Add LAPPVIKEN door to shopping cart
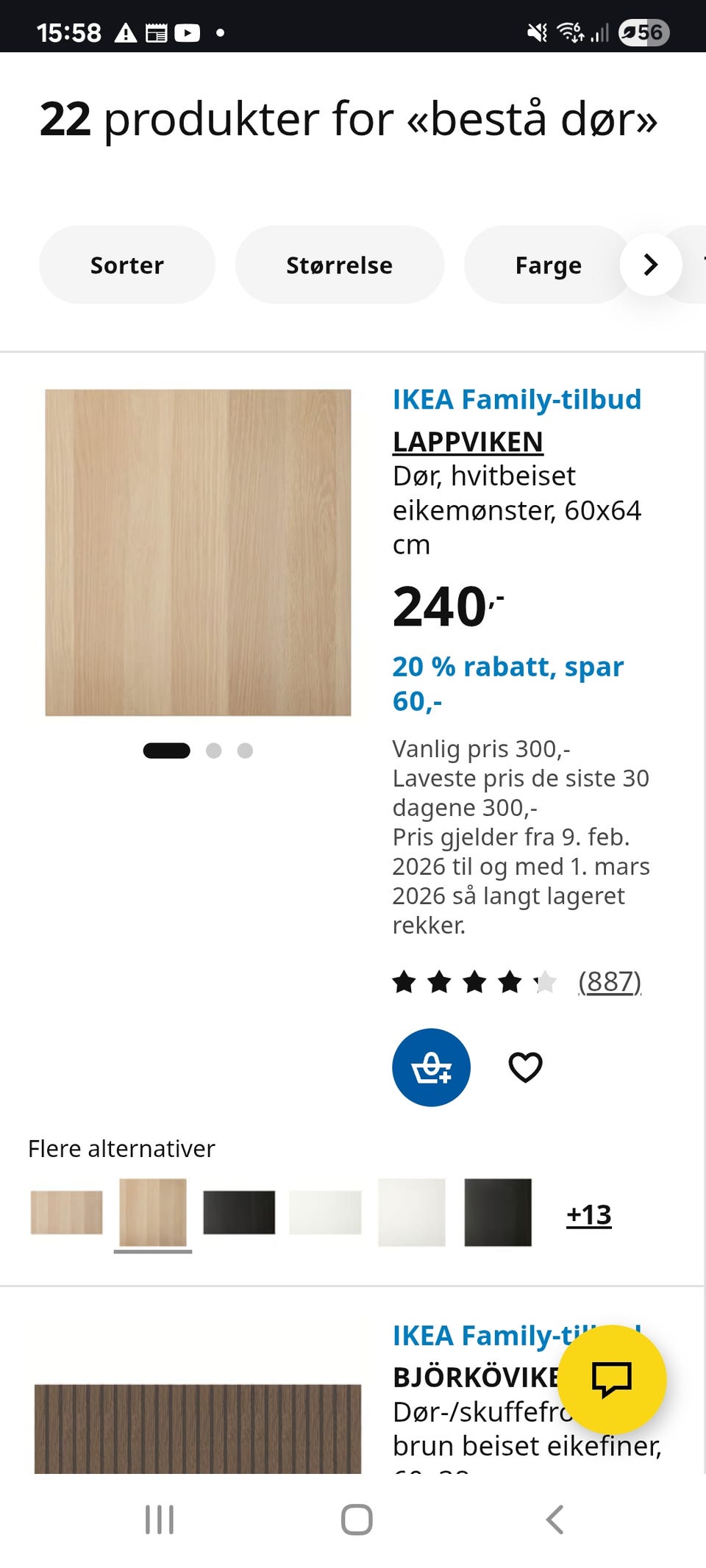The height and width of the screenshot is (1568, 706). 431,1067
